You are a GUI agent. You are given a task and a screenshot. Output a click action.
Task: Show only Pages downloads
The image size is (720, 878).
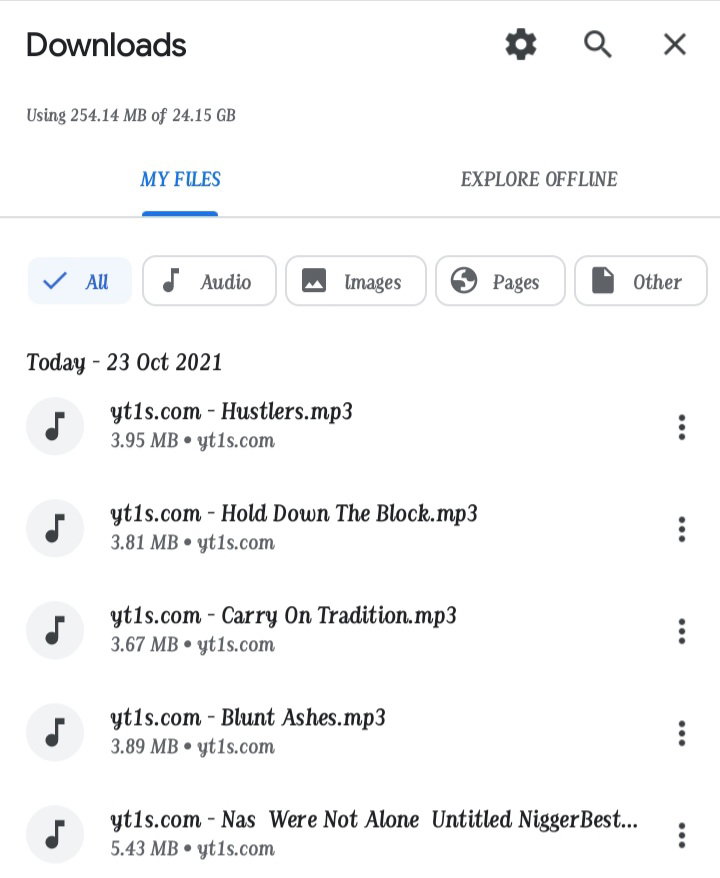pyautogui.click(x=500, y=281)
